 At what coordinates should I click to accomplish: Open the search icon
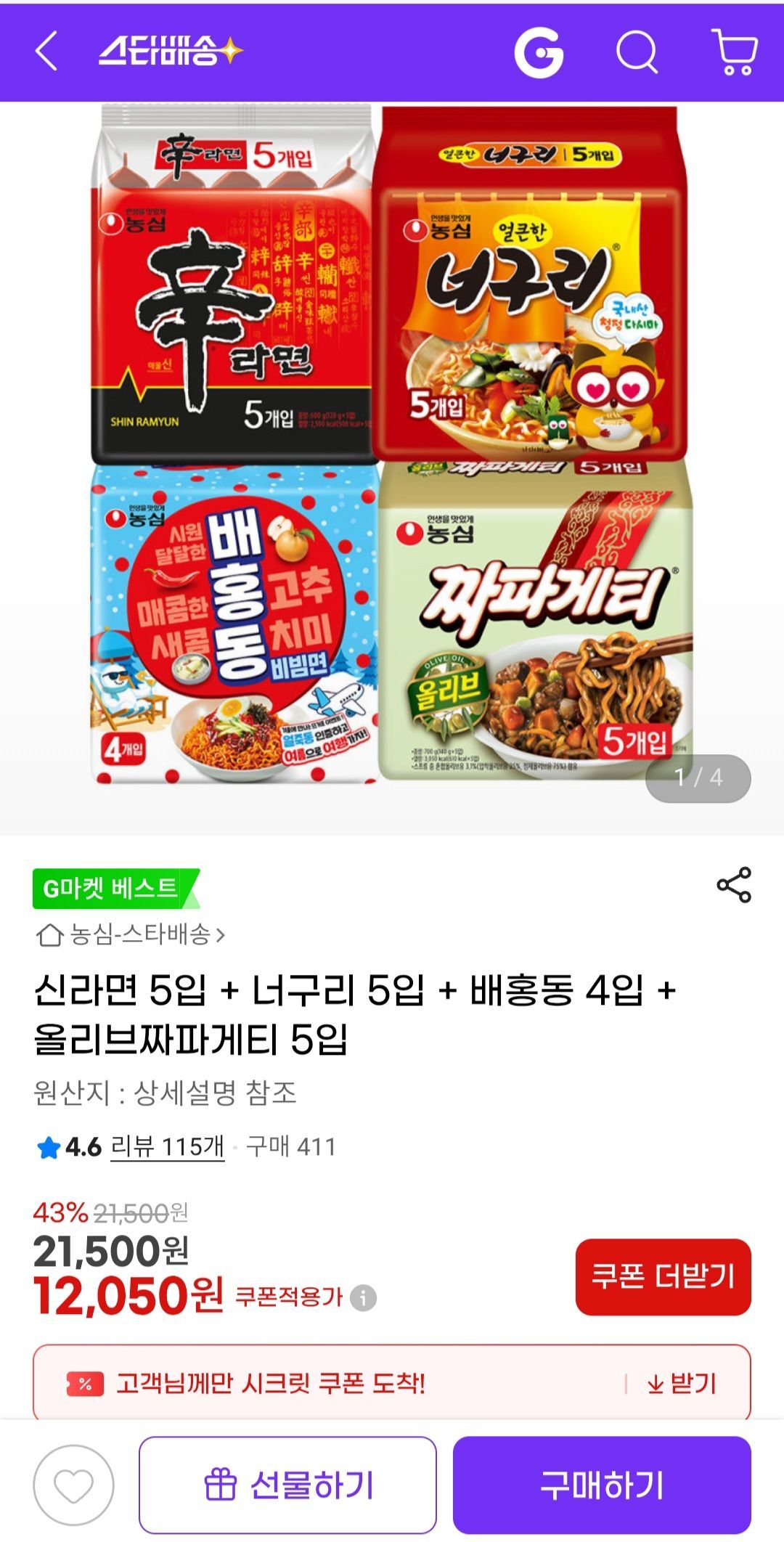[x=637, y=52]
